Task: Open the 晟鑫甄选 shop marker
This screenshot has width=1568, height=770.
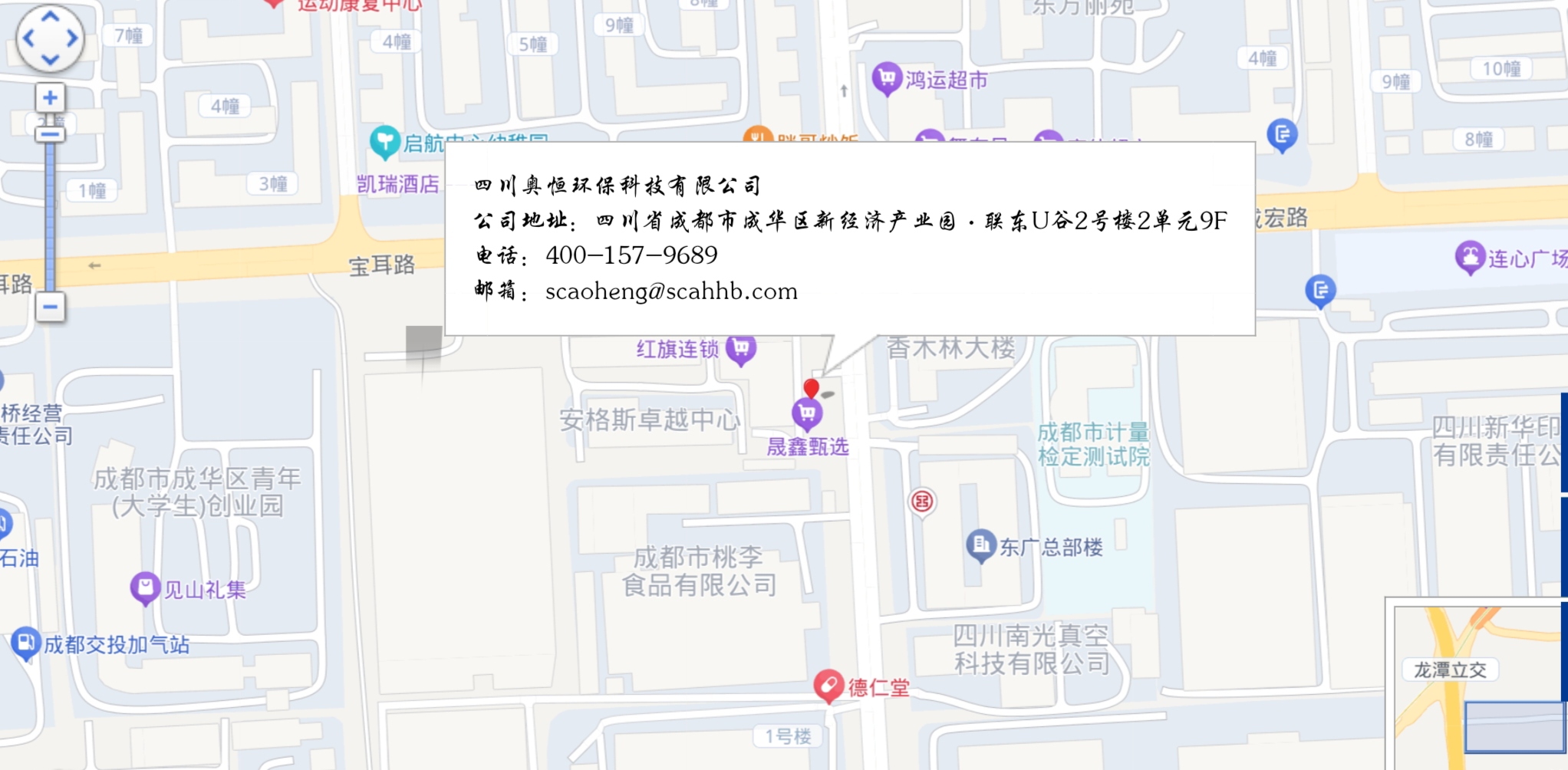Action: click(807, 414)
